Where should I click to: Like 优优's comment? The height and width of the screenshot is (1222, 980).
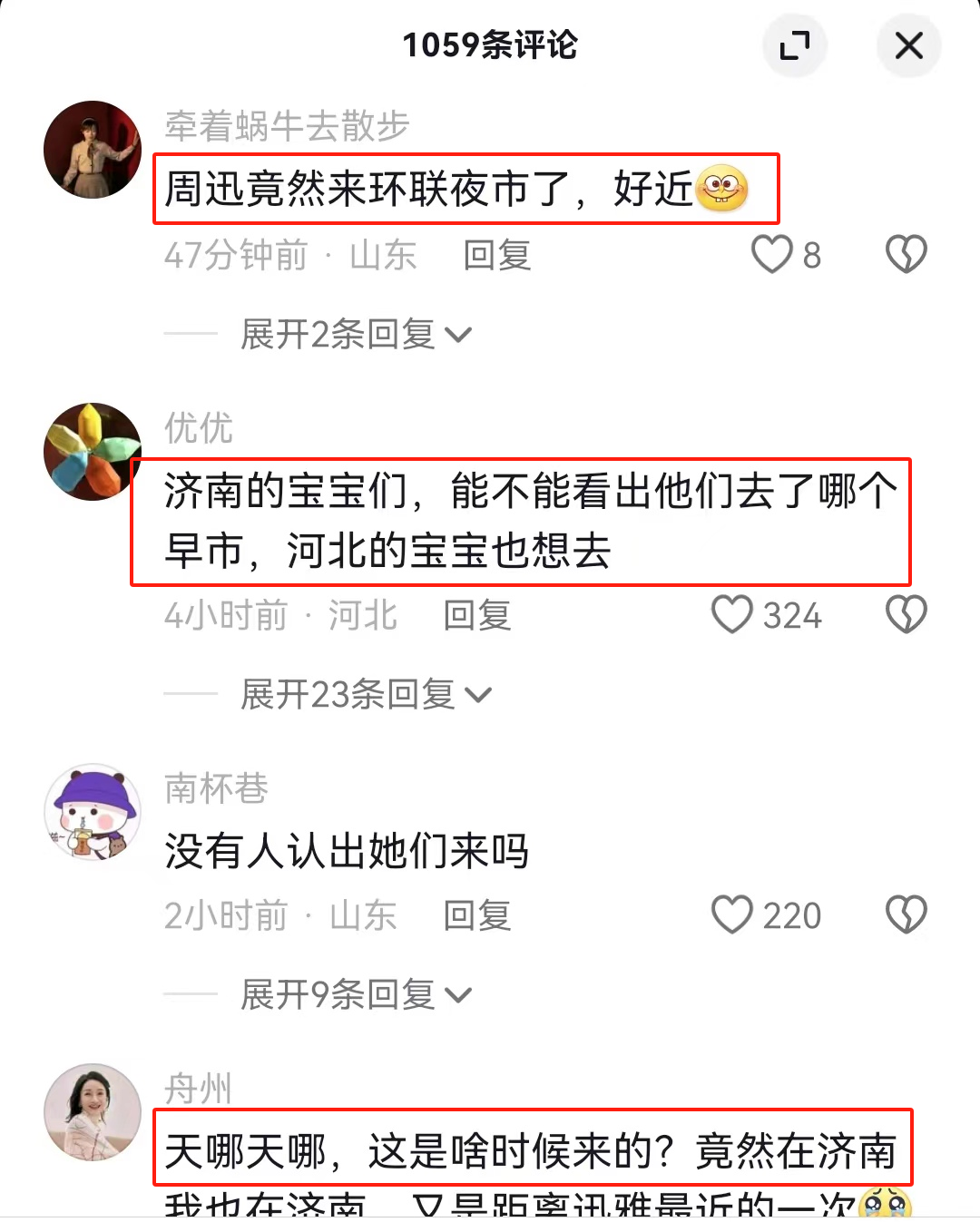pyautogui.click(x=732, y=615)
